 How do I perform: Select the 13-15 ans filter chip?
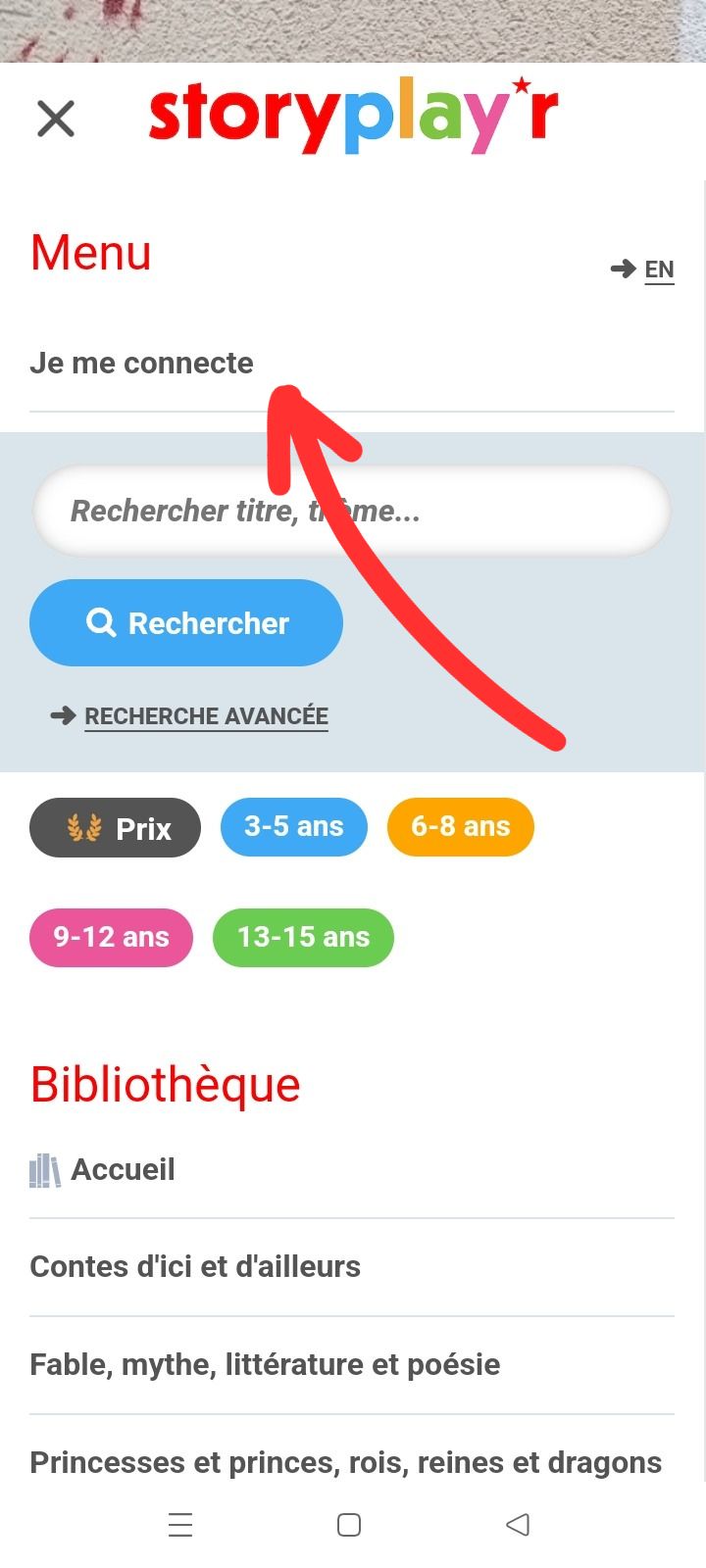click(303, 938)
